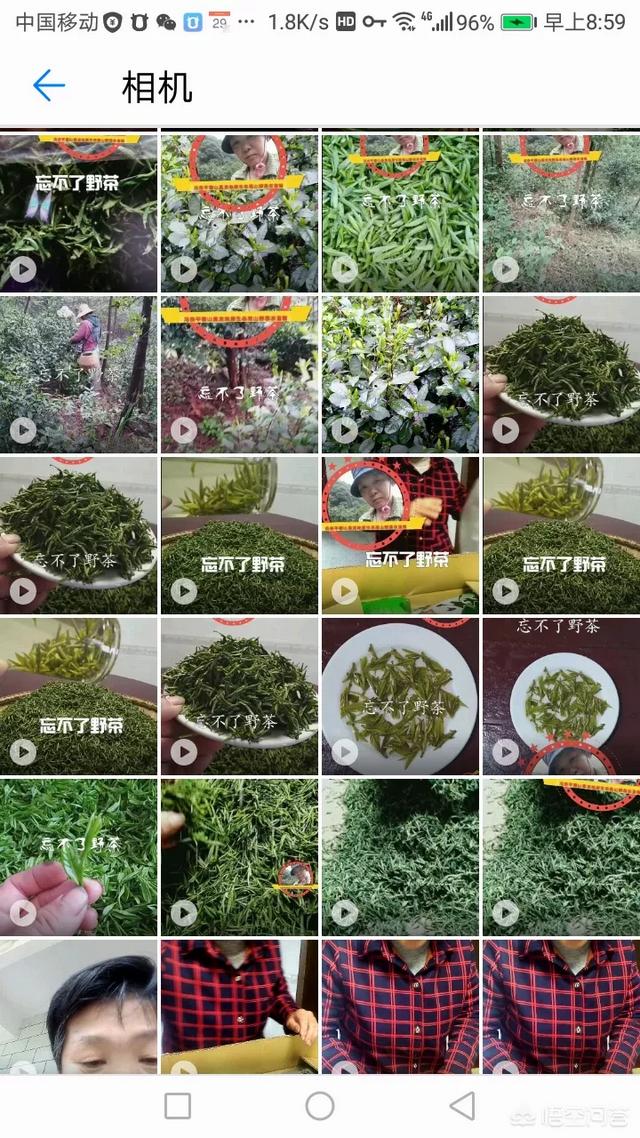Open video of woman in straw hat picking tea
The image size is (640, 1138).
[x=78, y=373]
